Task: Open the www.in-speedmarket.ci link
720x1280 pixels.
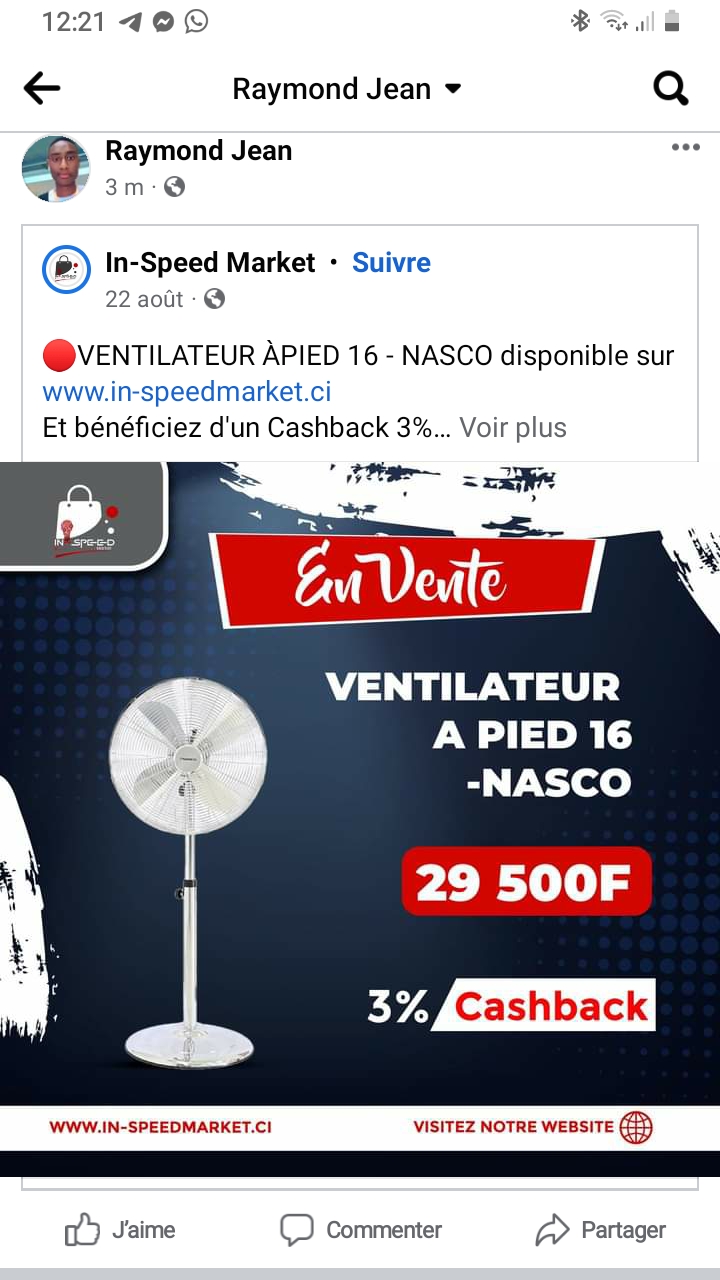Action: point(187,391)
